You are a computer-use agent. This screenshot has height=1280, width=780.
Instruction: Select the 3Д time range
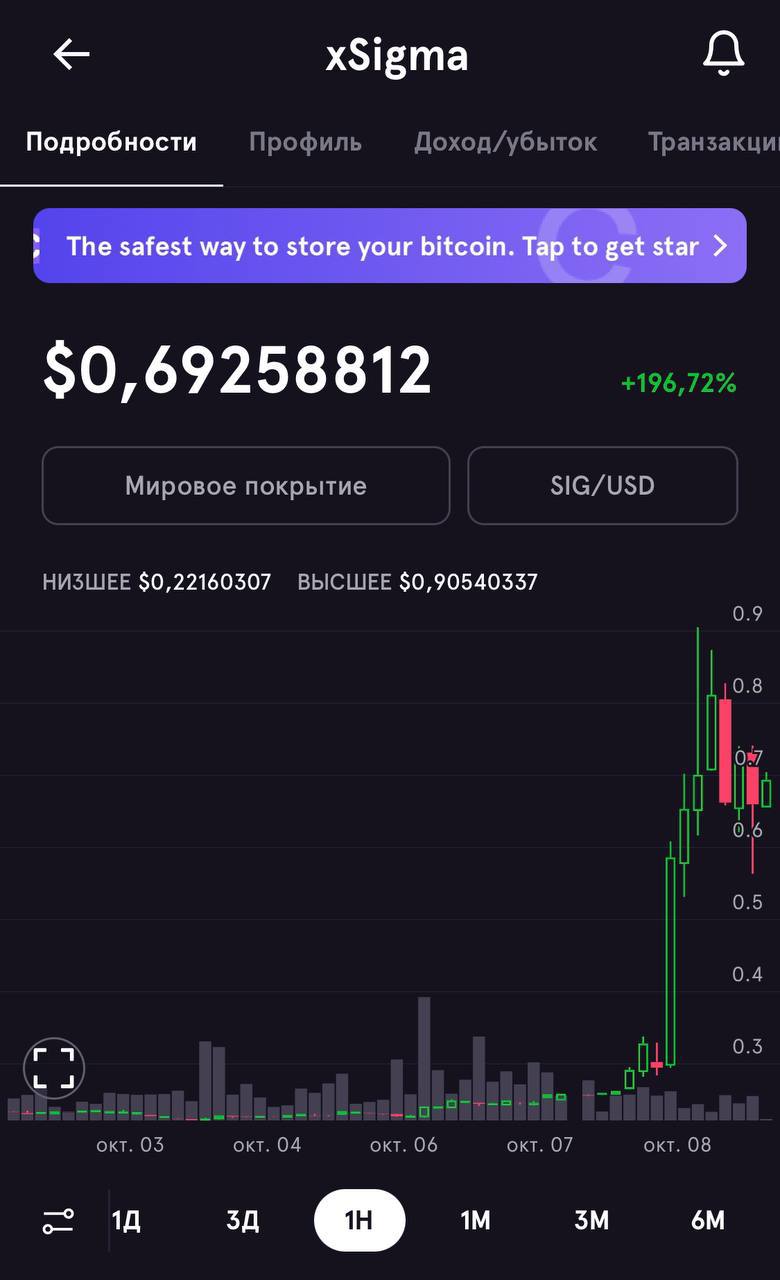click(x=243, y=1221)
